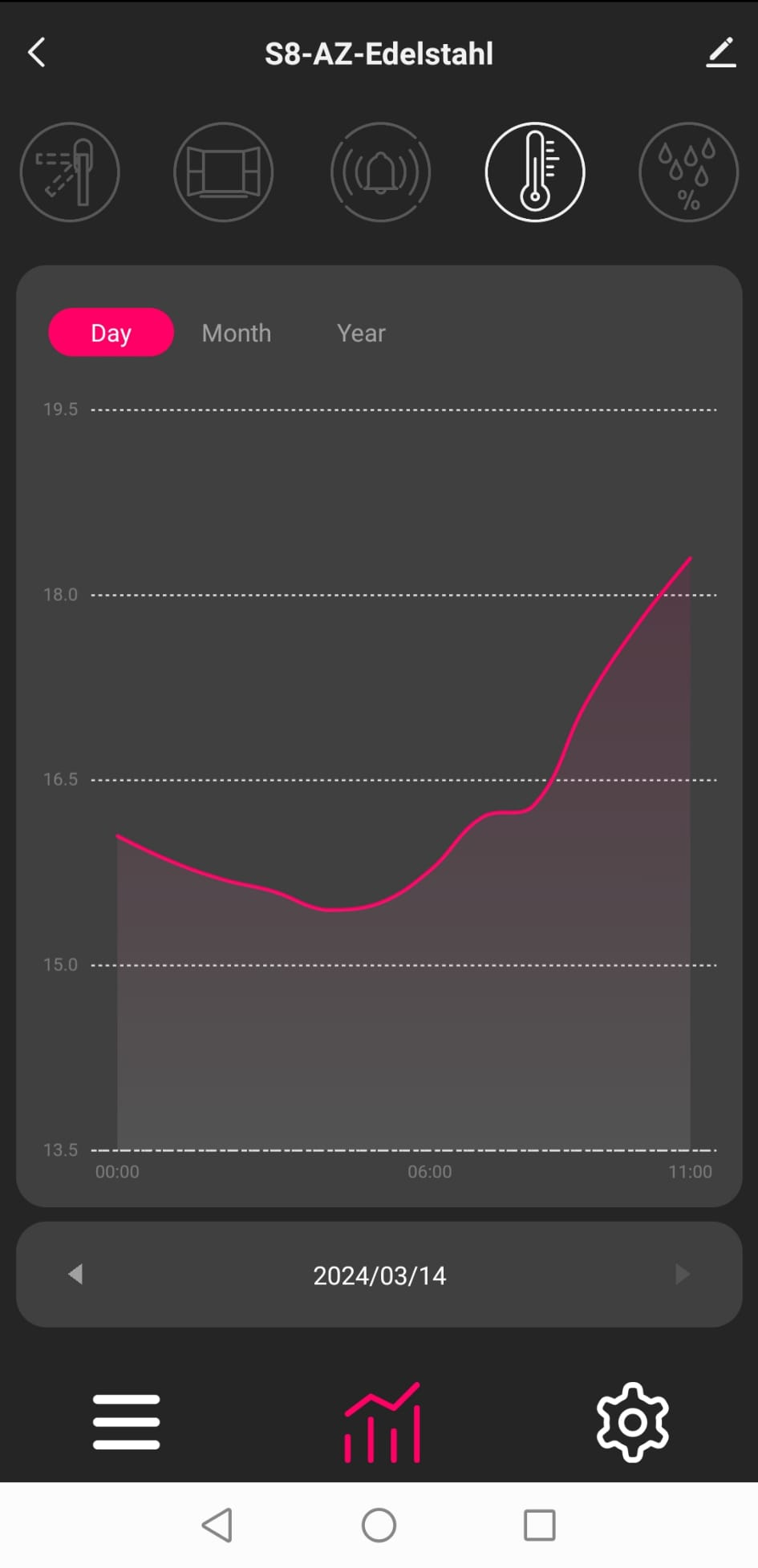Tap the date 2024/03/14
This screenshot has width=758, height=1568.
[x=379, y=1275]
